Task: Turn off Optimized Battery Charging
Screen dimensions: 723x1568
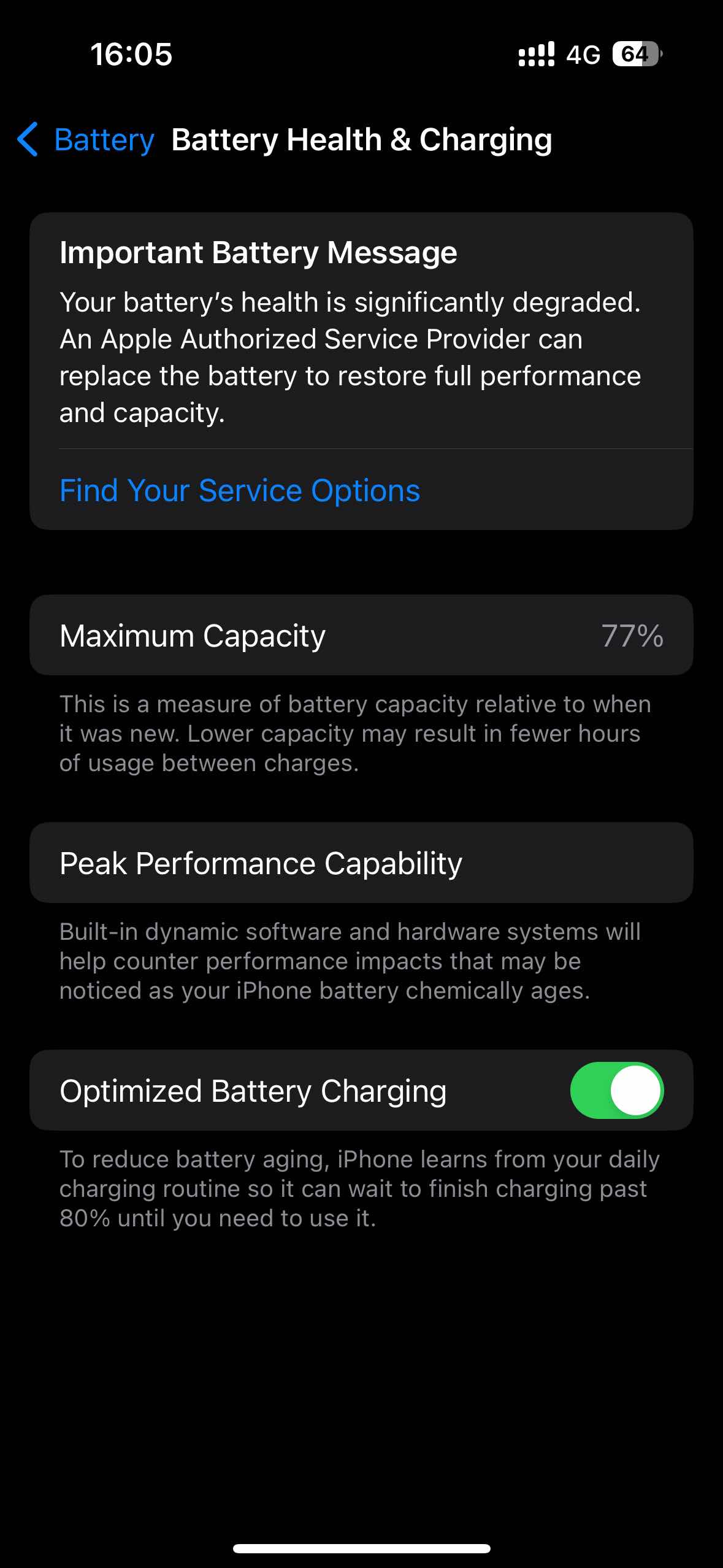Action: point(617,1090)
